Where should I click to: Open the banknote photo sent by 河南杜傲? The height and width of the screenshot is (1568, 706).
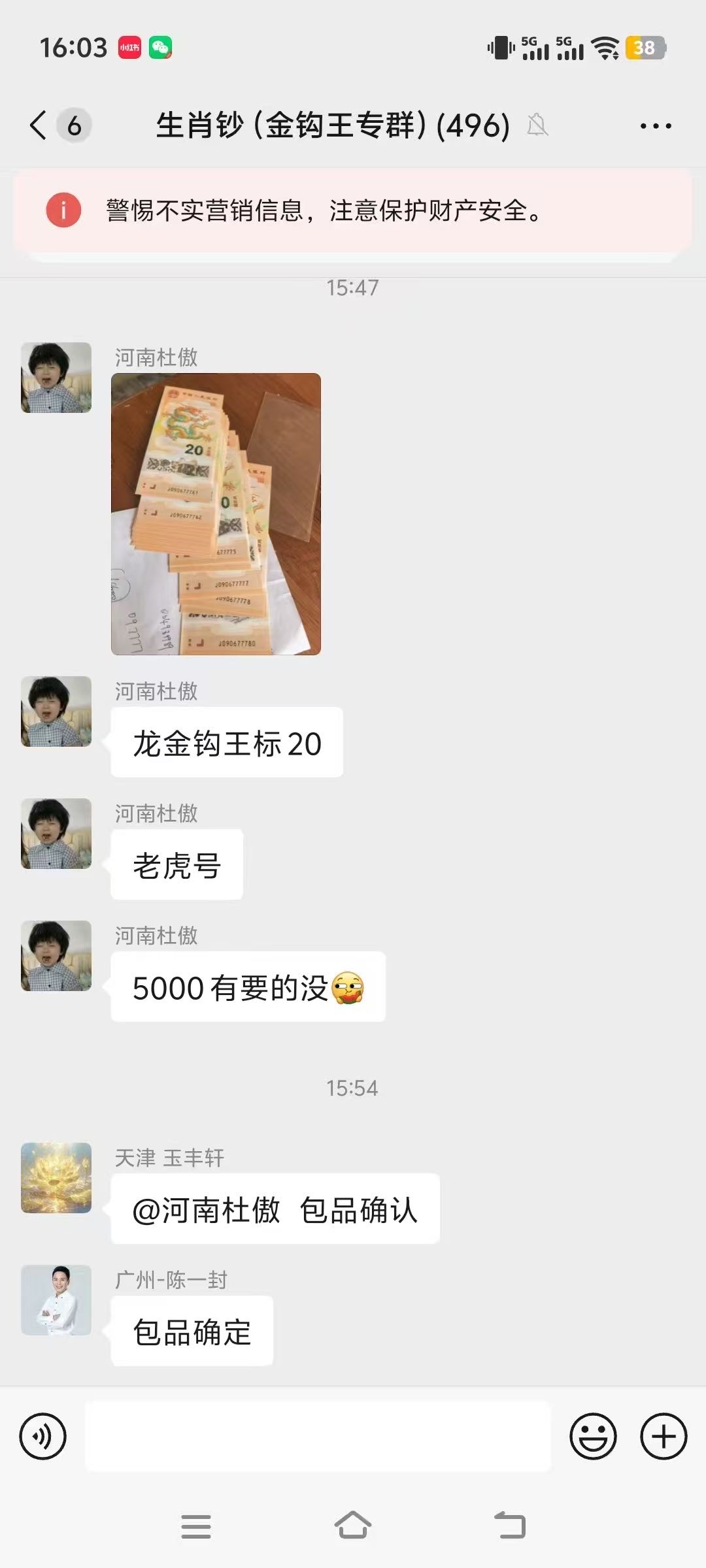[x=216, y=514]
